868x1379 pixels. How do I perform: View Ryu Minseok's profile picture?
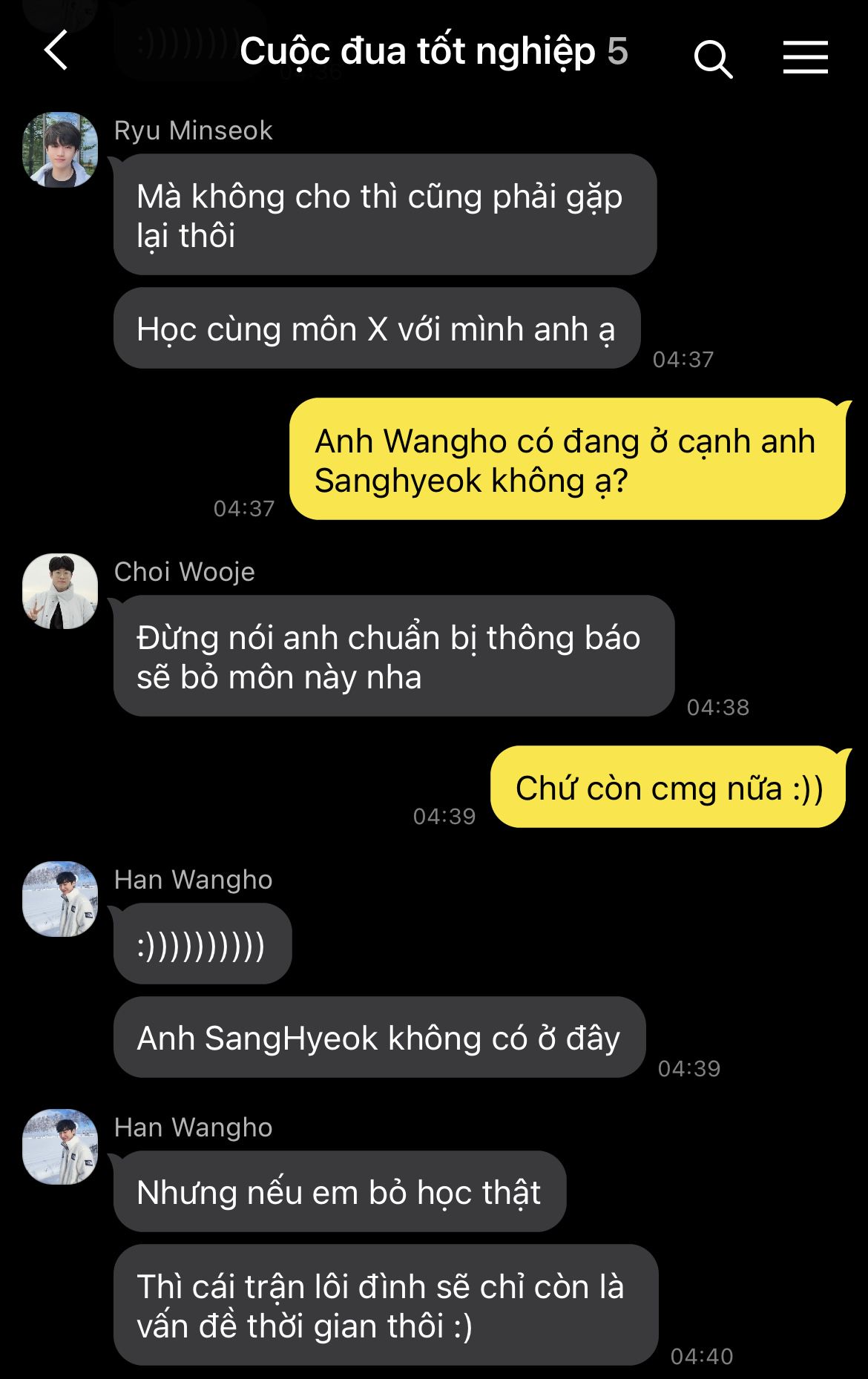[60, 150]
